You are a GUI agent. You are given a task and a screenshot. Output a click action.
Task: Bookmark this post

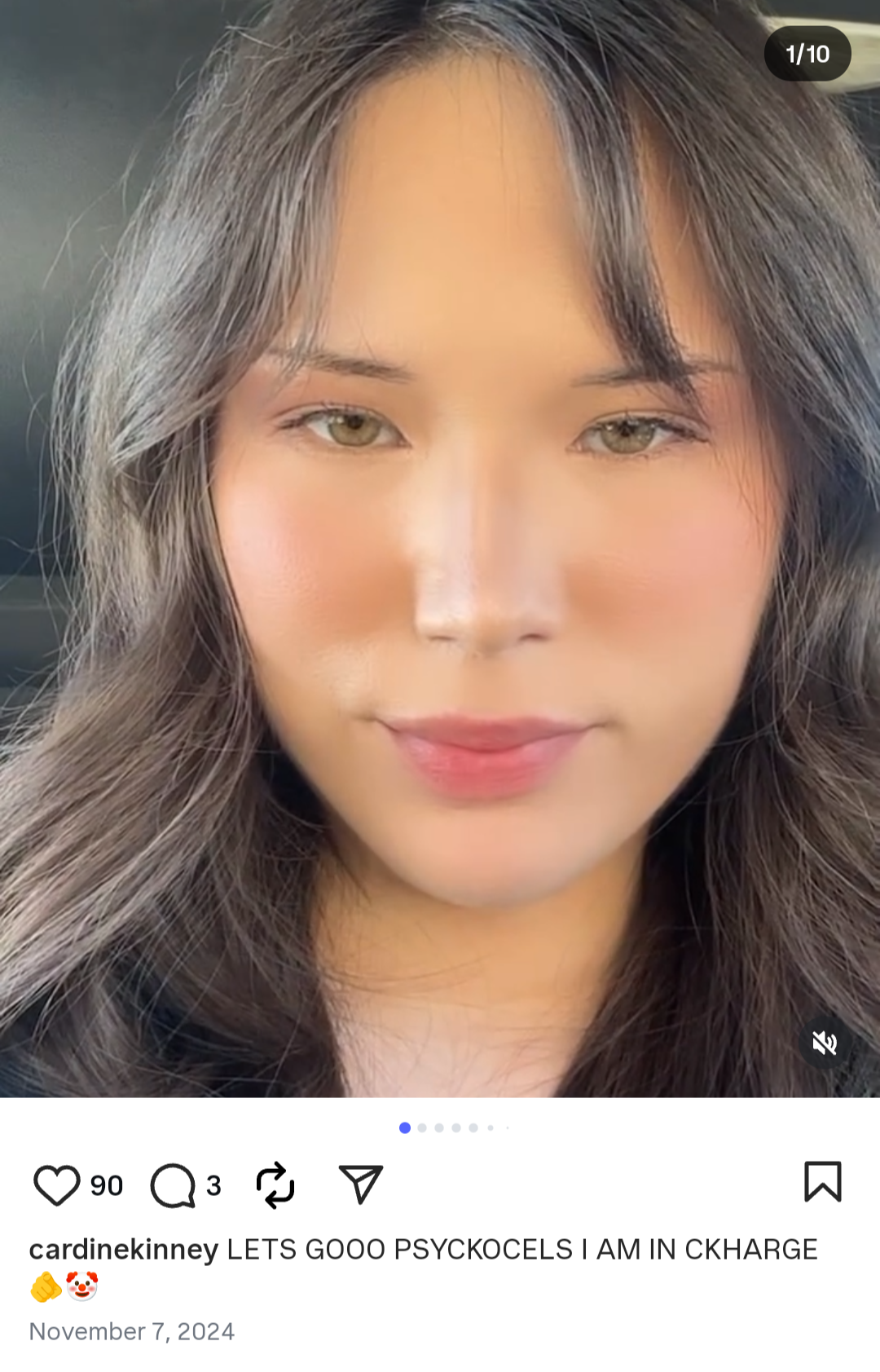click(x=822, y=1181)
